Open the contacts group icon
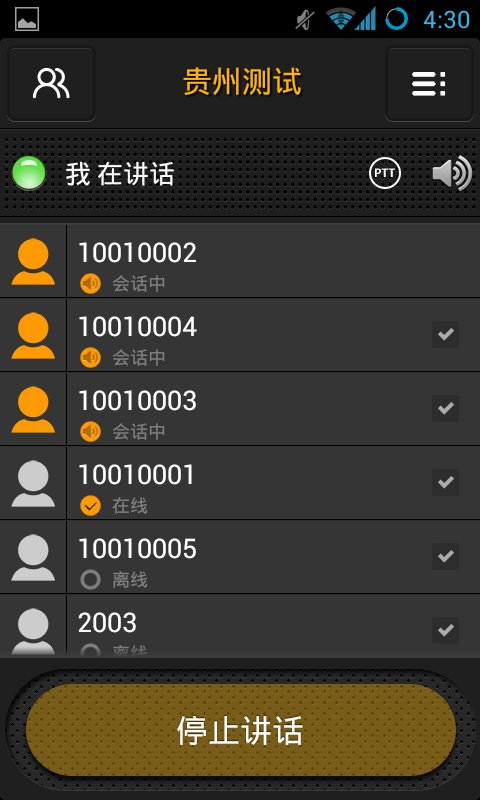480x800 pixels. [x=52, y=84]
